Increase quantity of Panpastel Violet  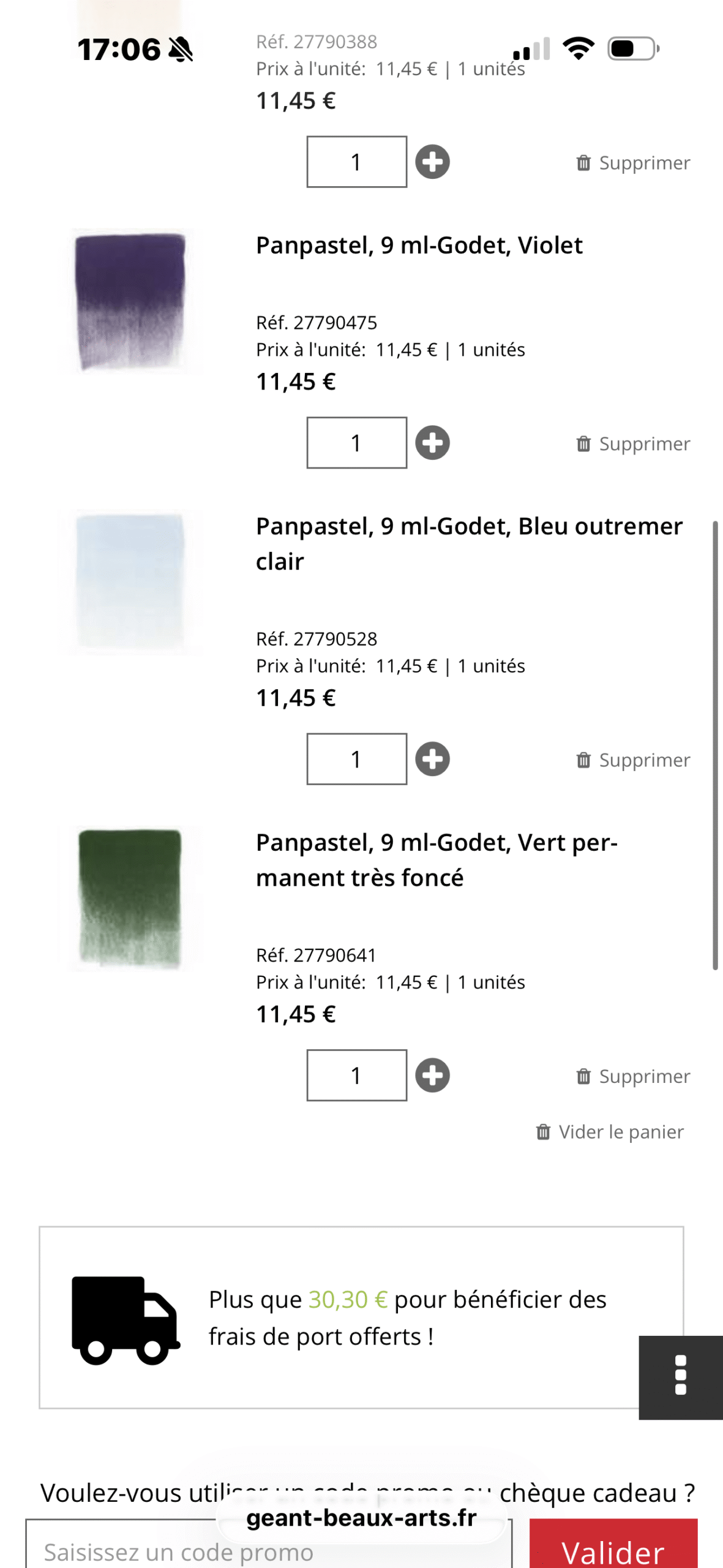432,443
